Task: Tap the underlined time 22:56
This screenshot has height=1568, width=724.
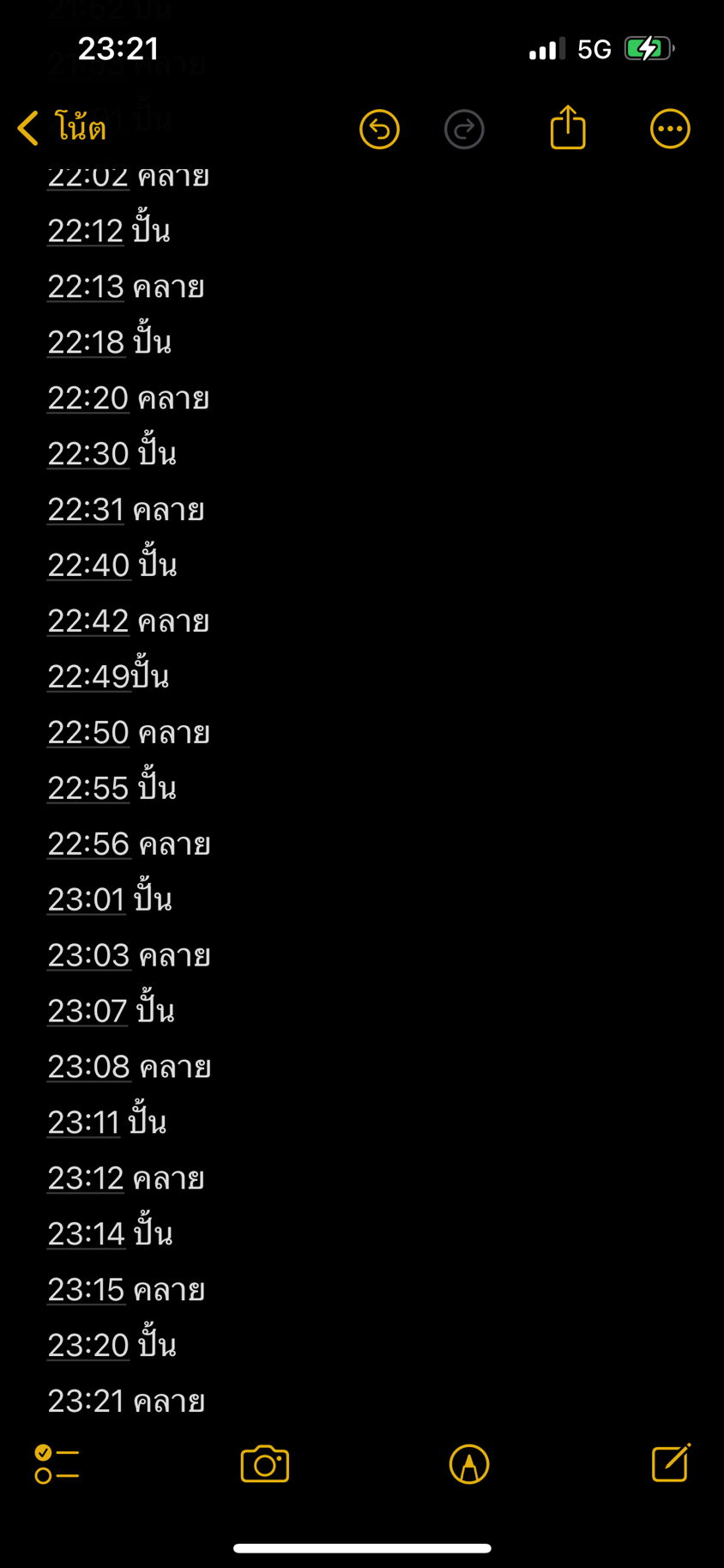Action: pos(88,845)
